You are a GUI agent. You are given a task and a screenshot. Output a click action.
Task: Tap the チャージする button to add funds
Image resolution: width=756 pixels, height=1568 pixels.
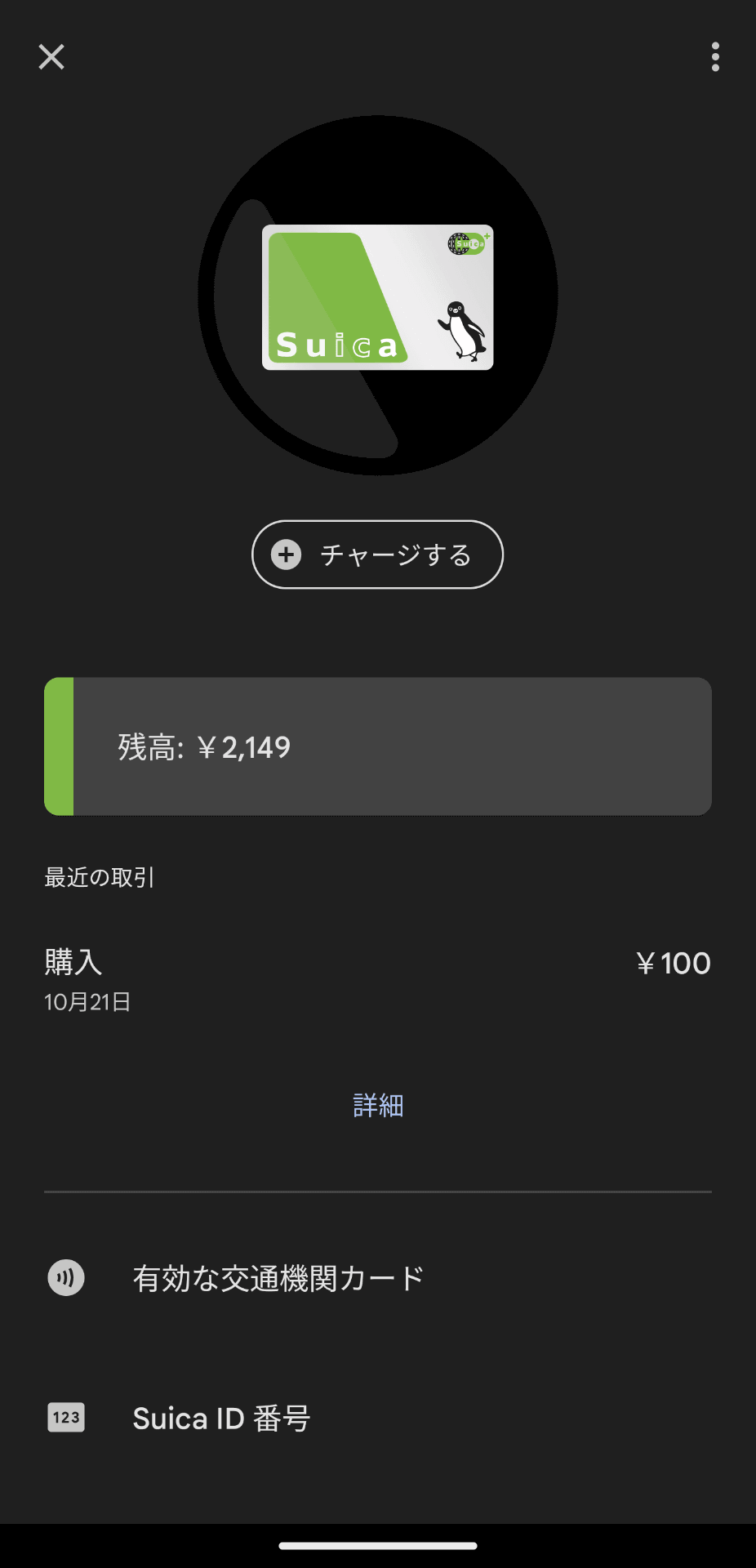(x=378, y=555)
